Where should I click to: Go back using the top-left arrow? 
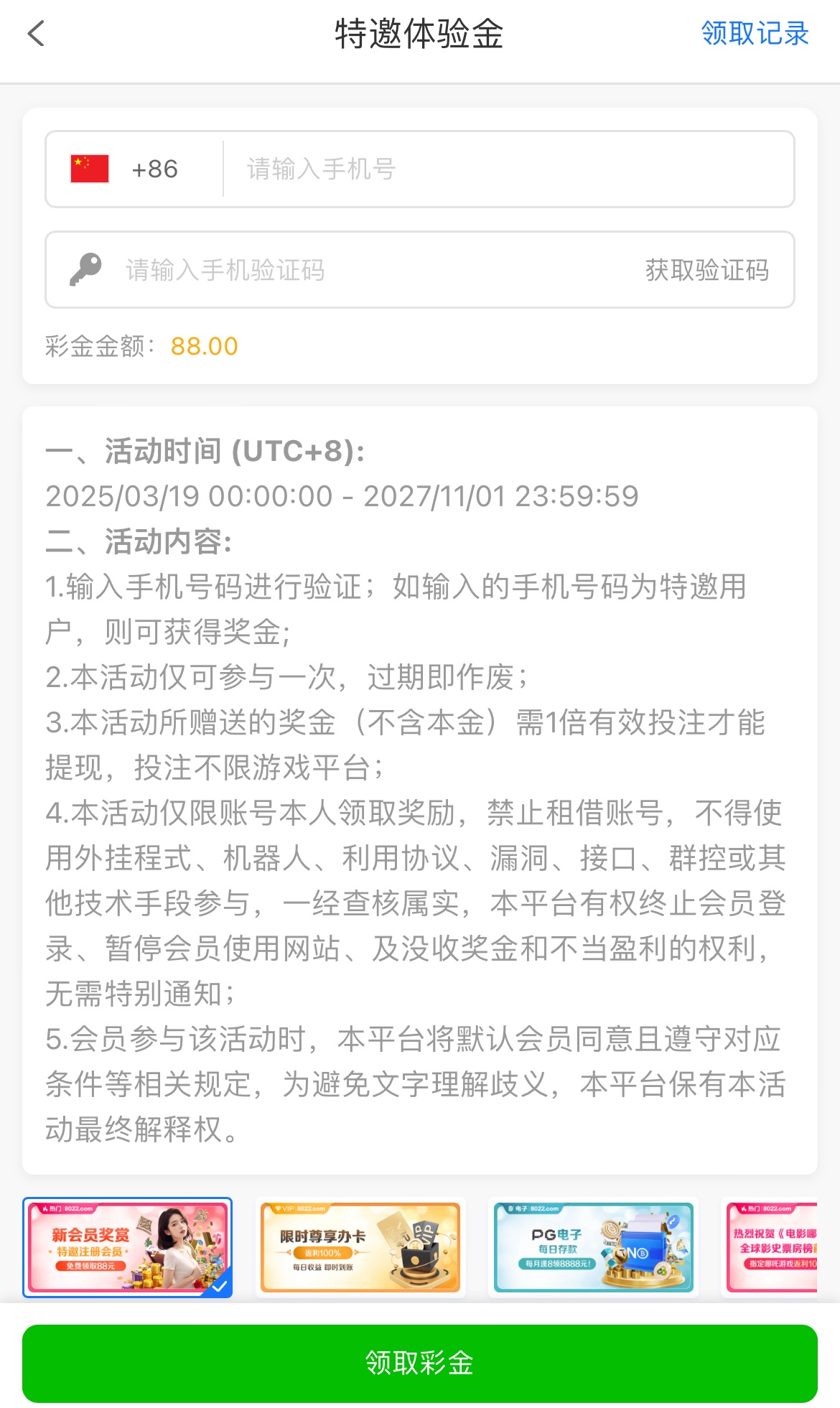pos(36,34)
